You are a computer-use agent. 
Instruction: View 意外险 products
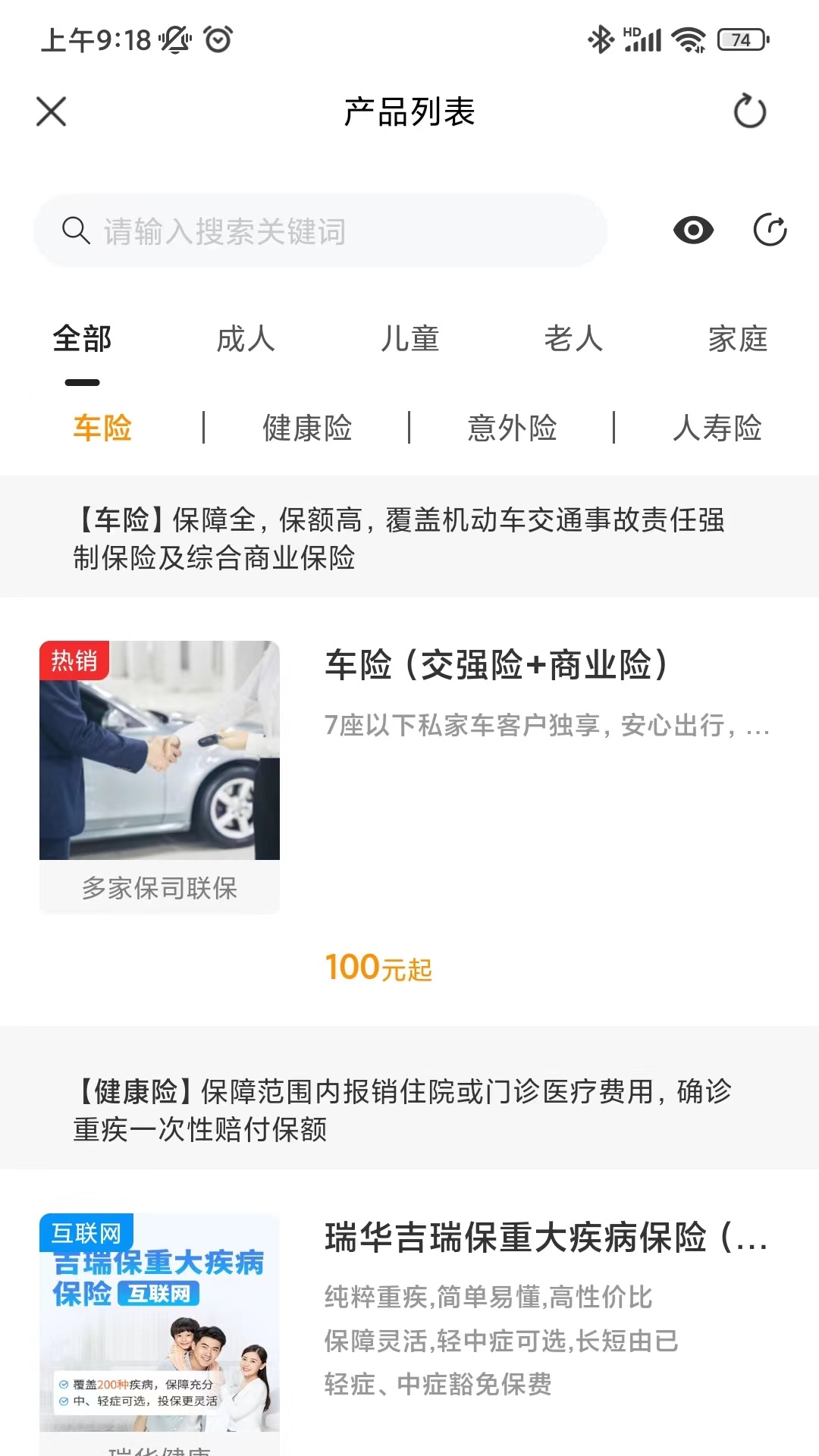[x=512, y=428]
